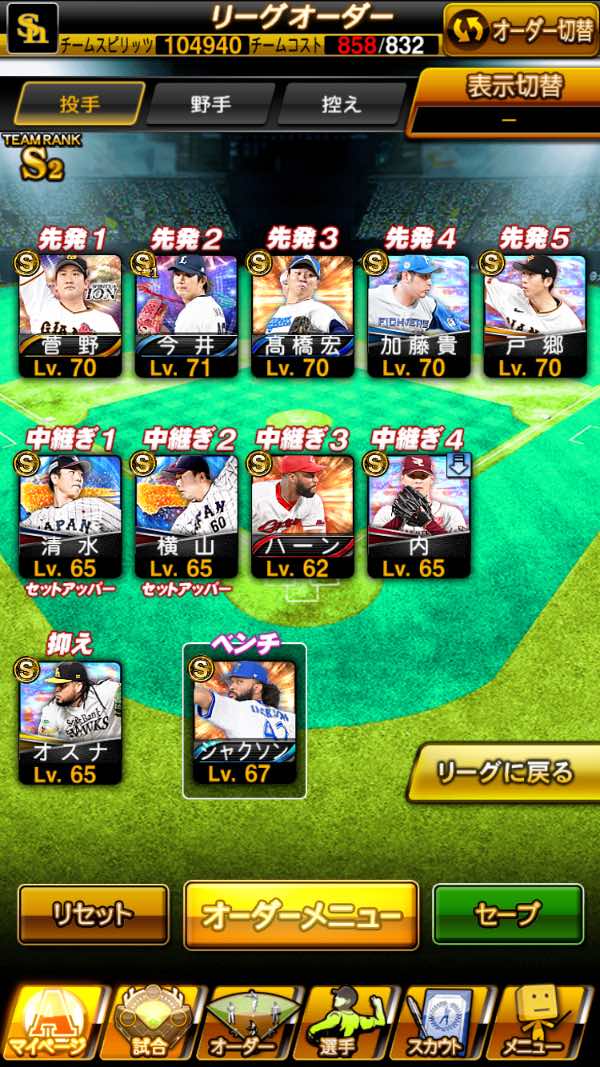Select the 投手 tab

[x=80, y=103]
